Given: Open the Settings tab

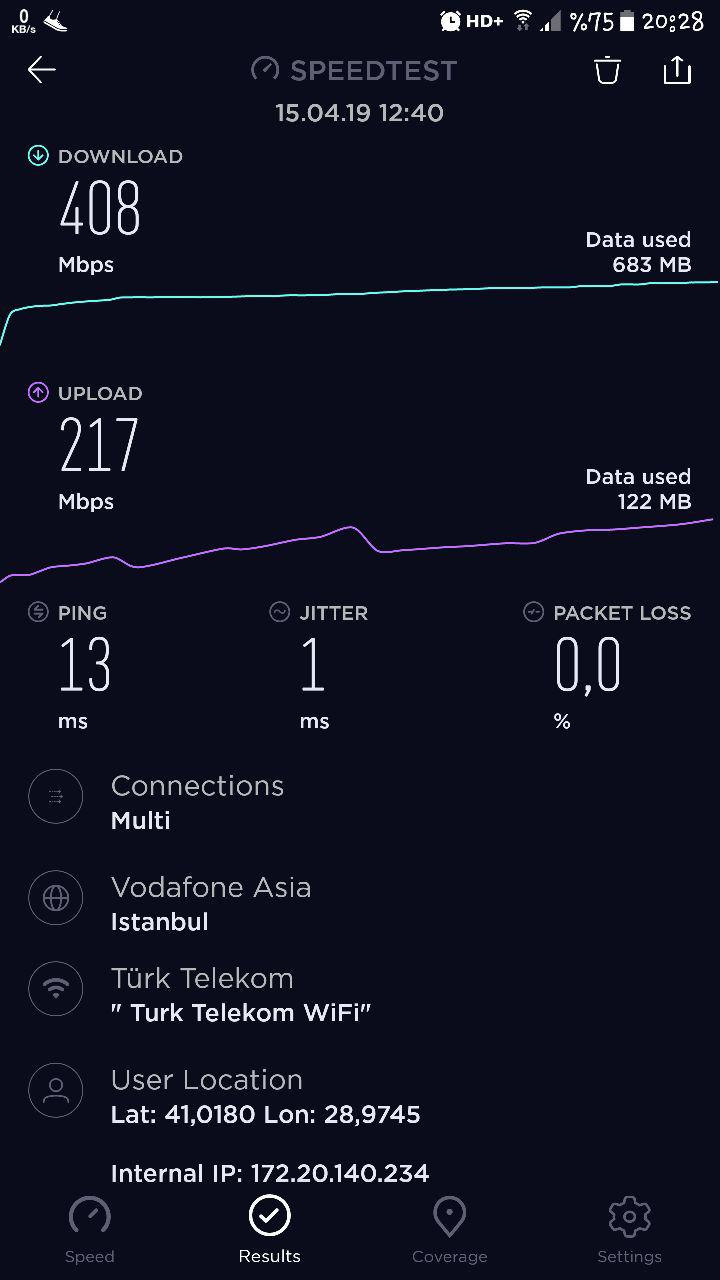Looking at the screenshot, I should (630, 1230).
